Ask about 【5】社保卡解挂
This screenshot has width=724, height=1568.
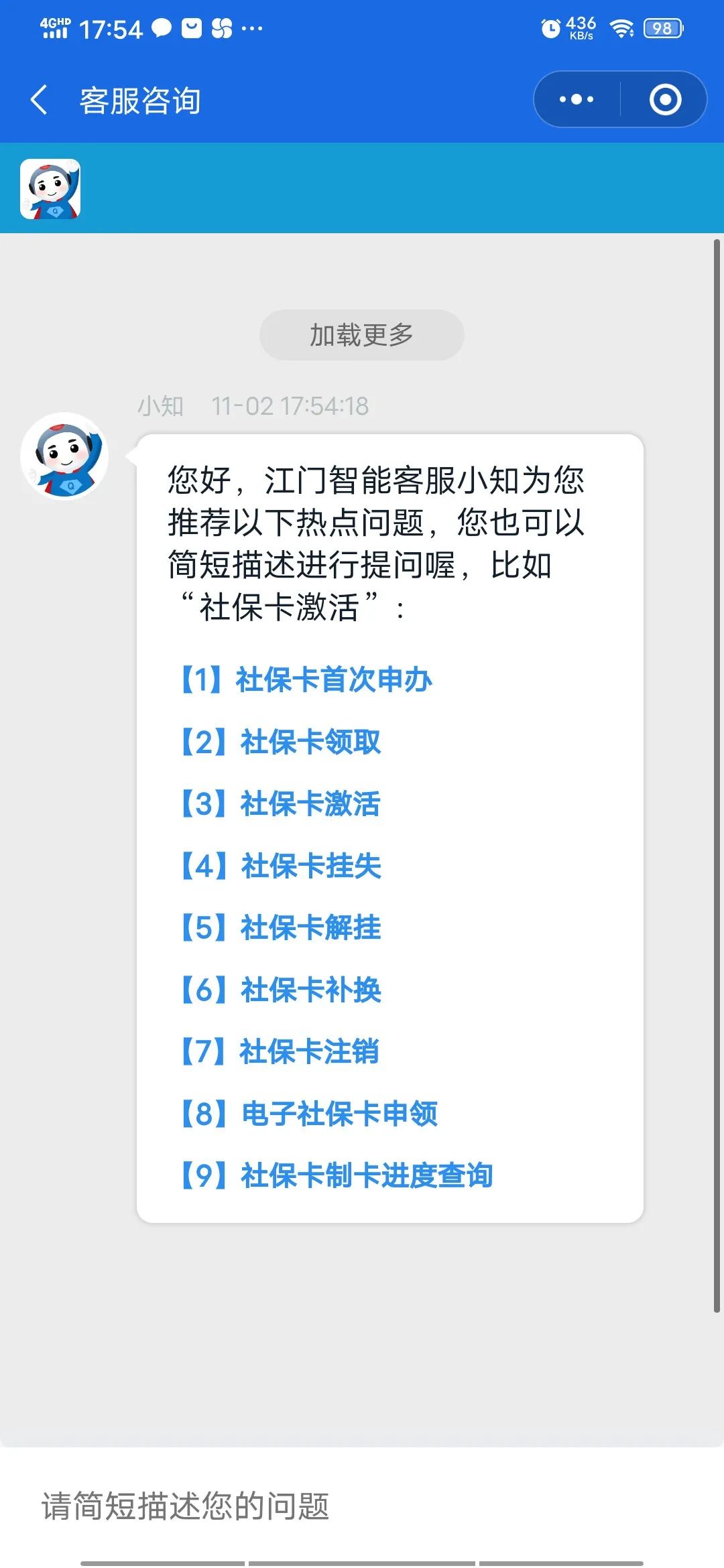(x=280, y=928)
